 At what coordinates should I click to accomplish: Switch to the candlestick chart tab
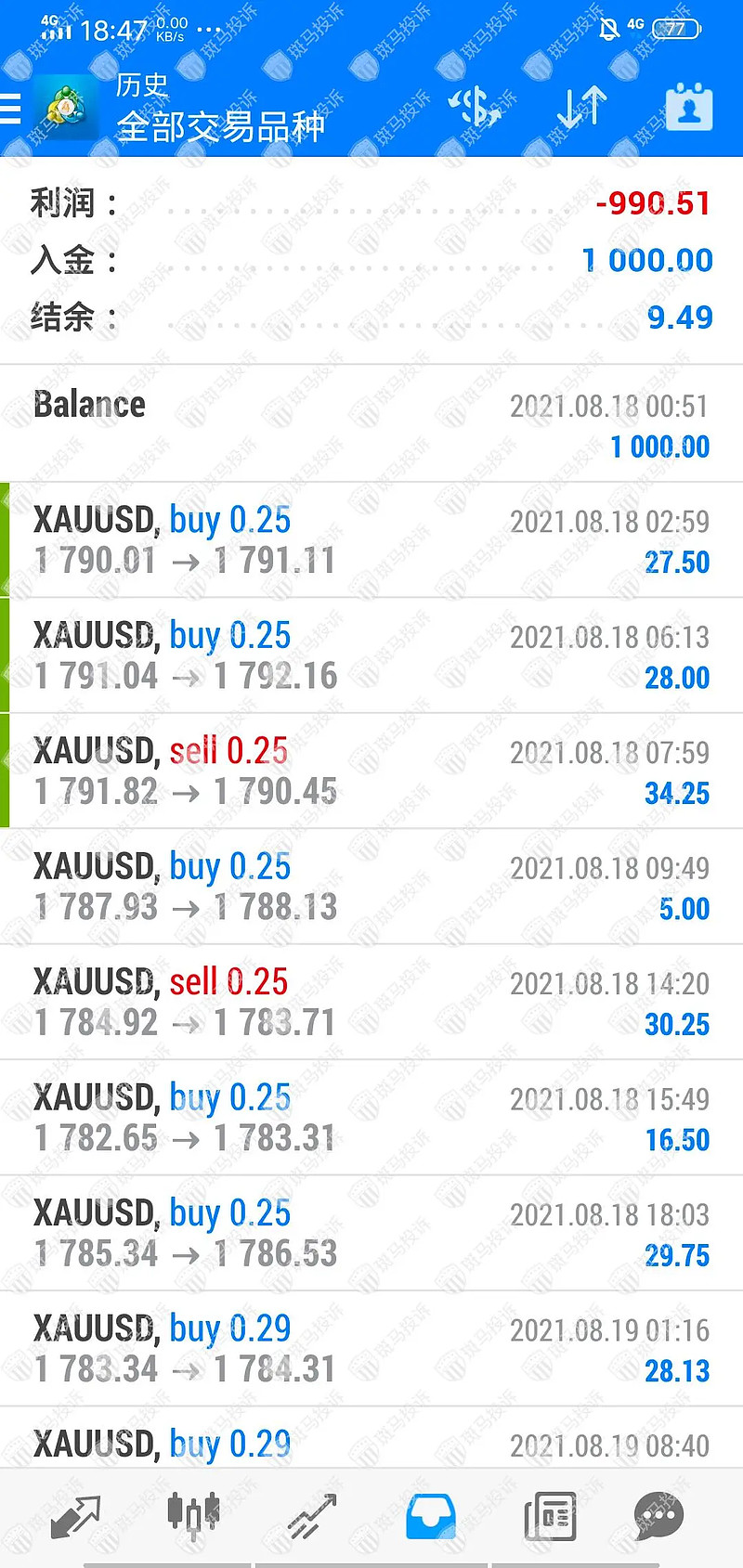tap(193, 1517)
